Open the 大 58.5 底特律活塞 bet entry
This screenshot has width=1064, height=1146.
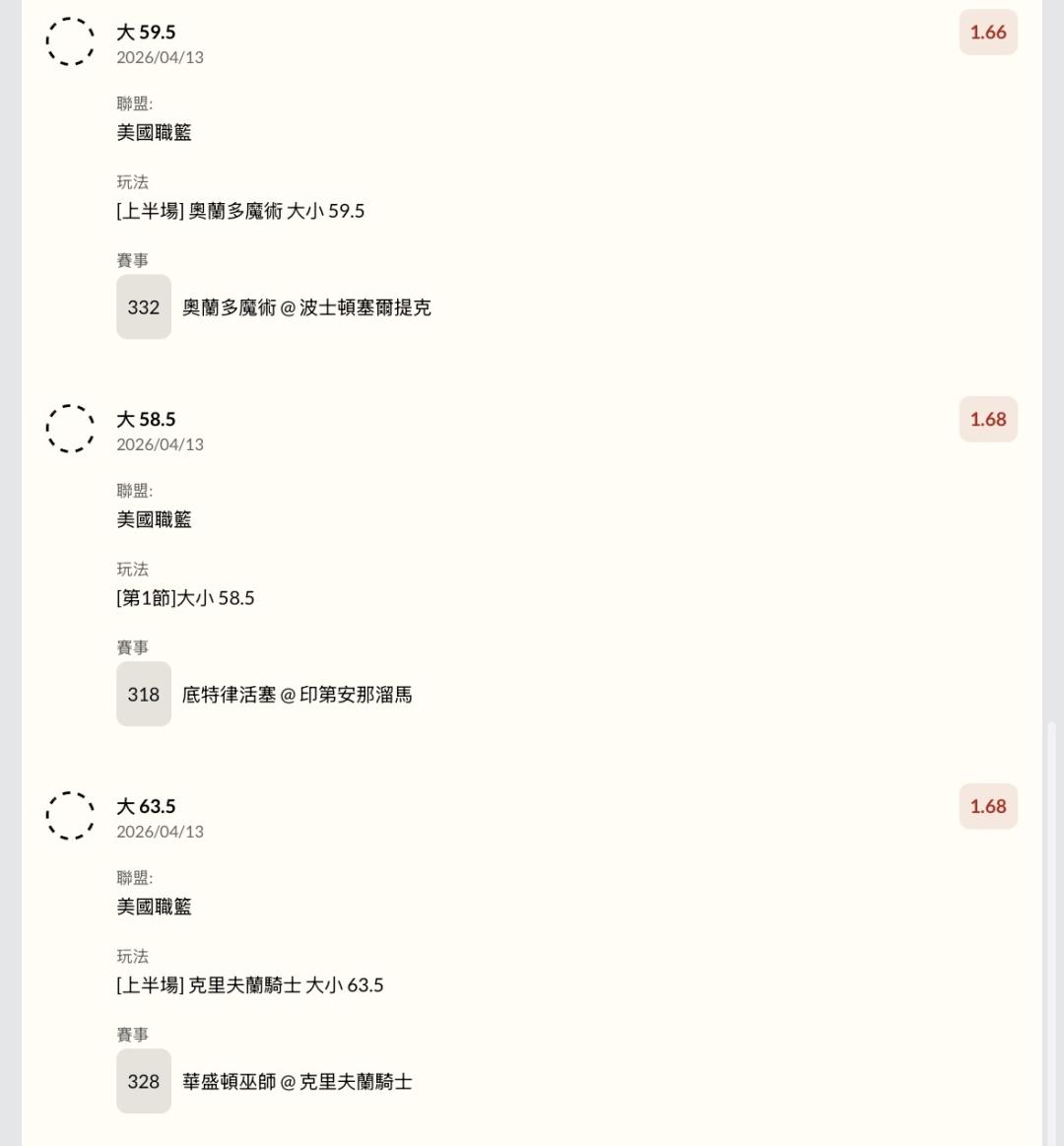point(146,420)
